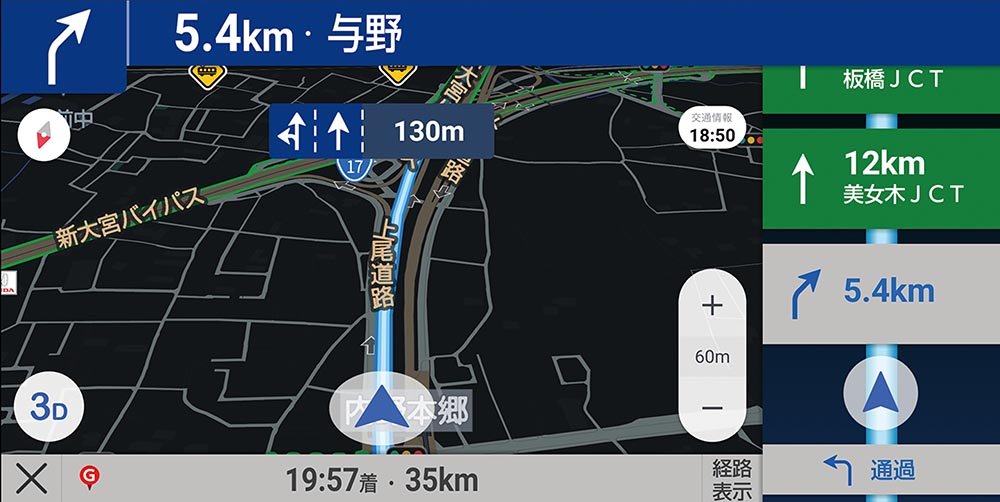Close navigation with the X button
This screenshot has width=1000, height=502.
coord(31,480)
